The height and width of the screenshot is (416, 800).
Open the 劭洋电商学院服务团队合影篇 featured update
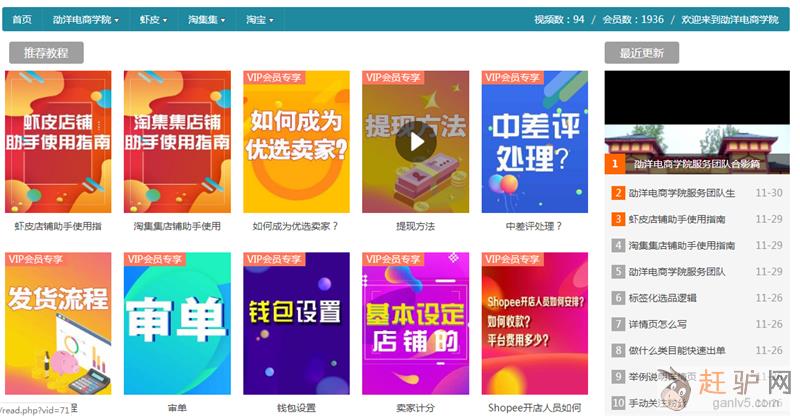(696, 163)
